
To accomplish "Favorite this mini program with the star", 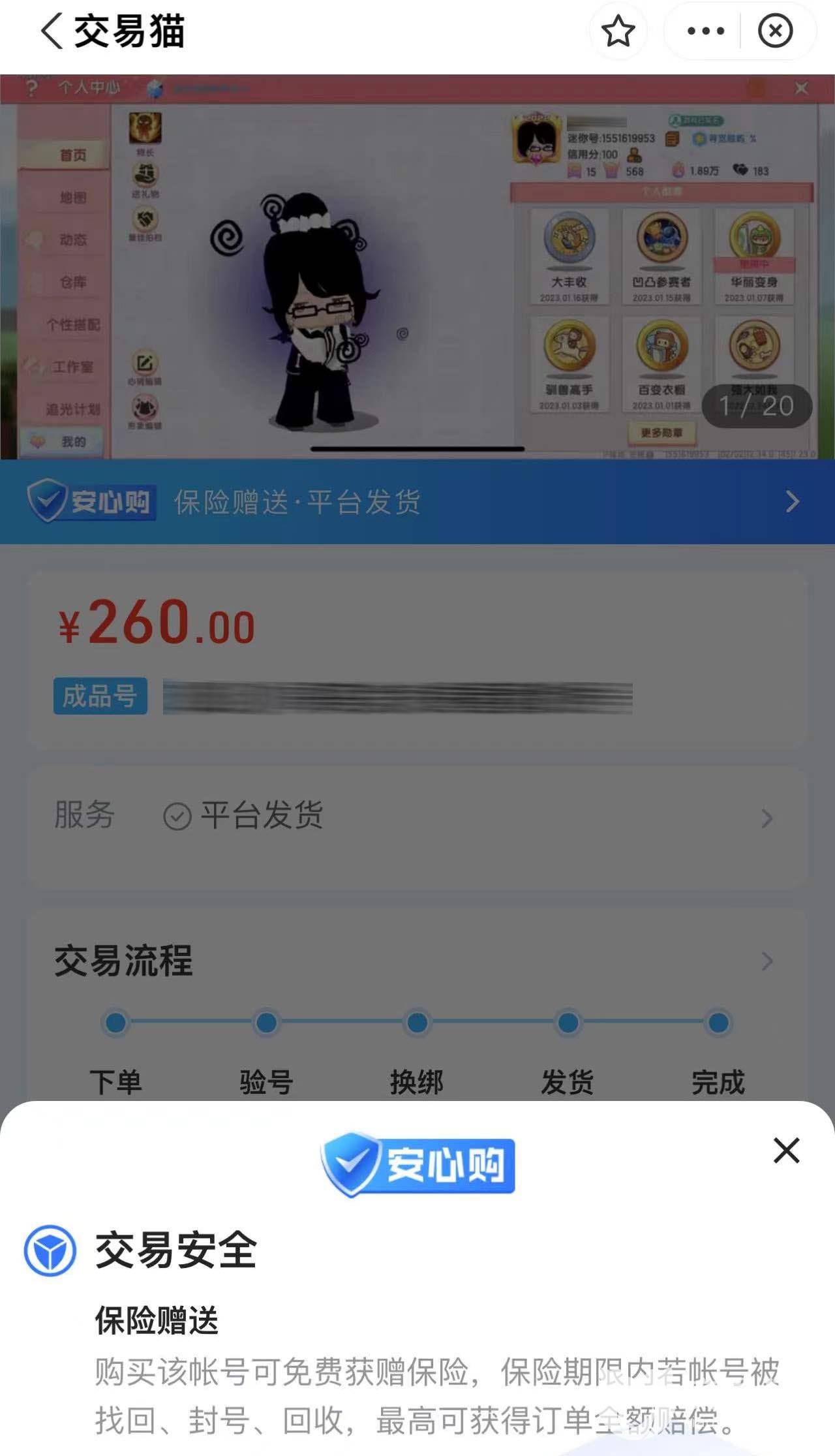I will tap(618, 31).
